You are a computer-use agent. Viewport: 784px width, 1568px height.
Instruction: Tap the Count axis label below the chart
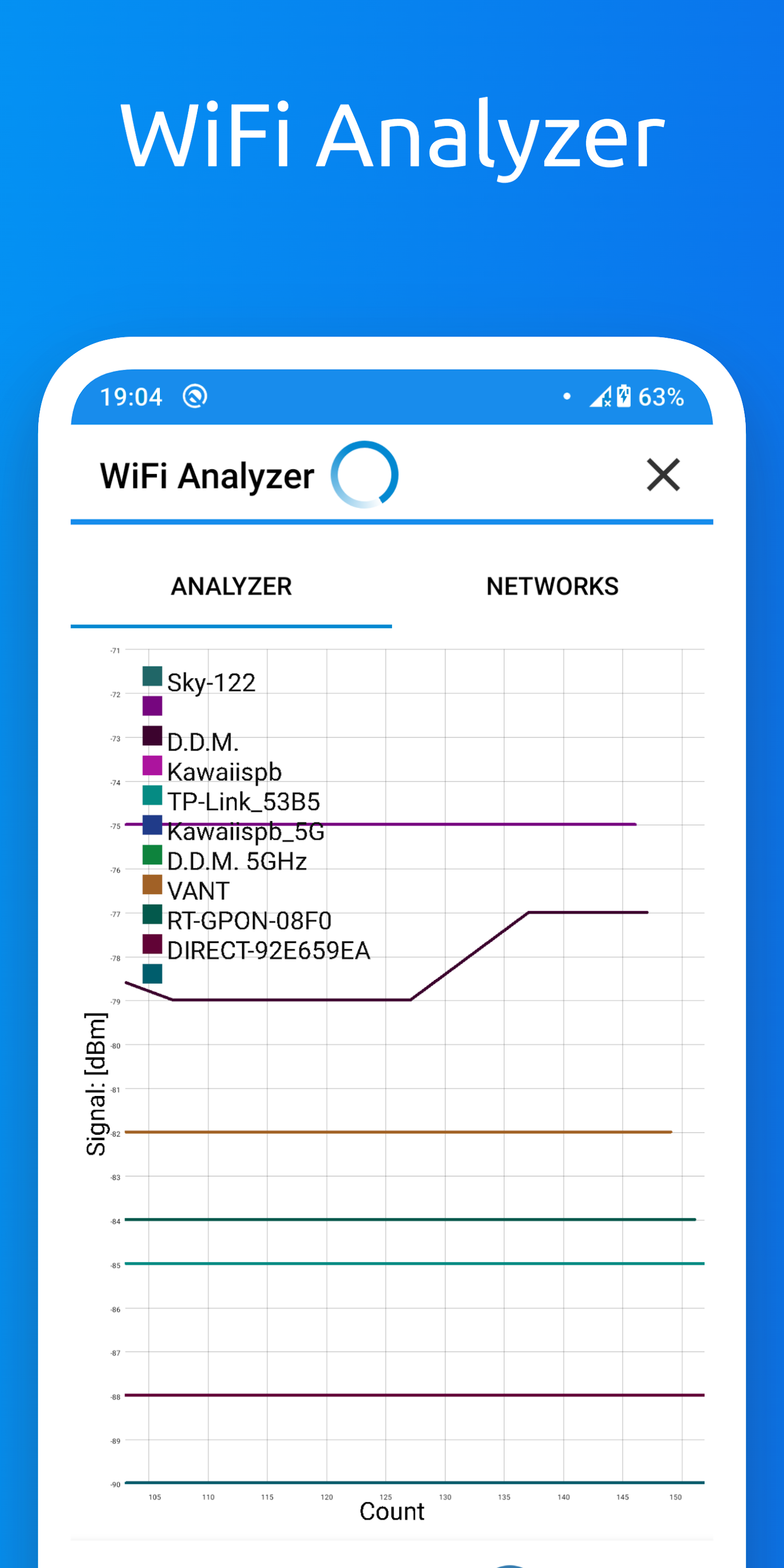point(393,1512)
